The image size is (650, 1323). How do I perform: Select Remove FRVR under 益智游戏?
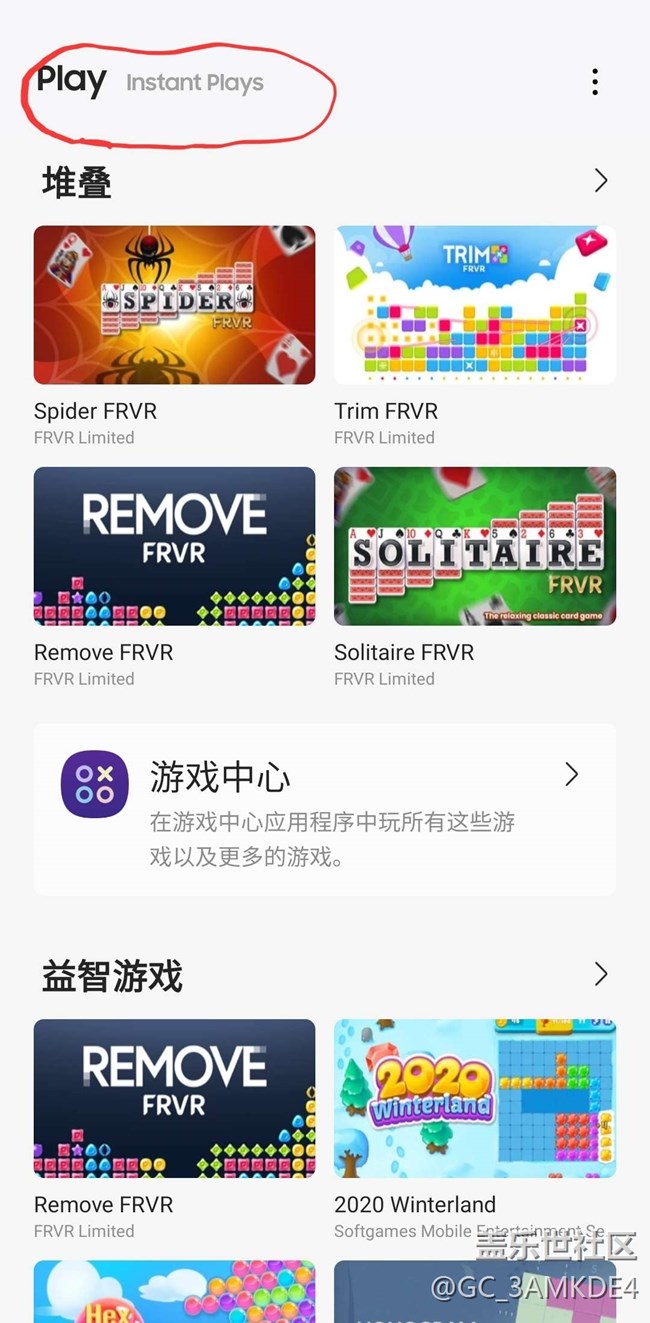174,1098
